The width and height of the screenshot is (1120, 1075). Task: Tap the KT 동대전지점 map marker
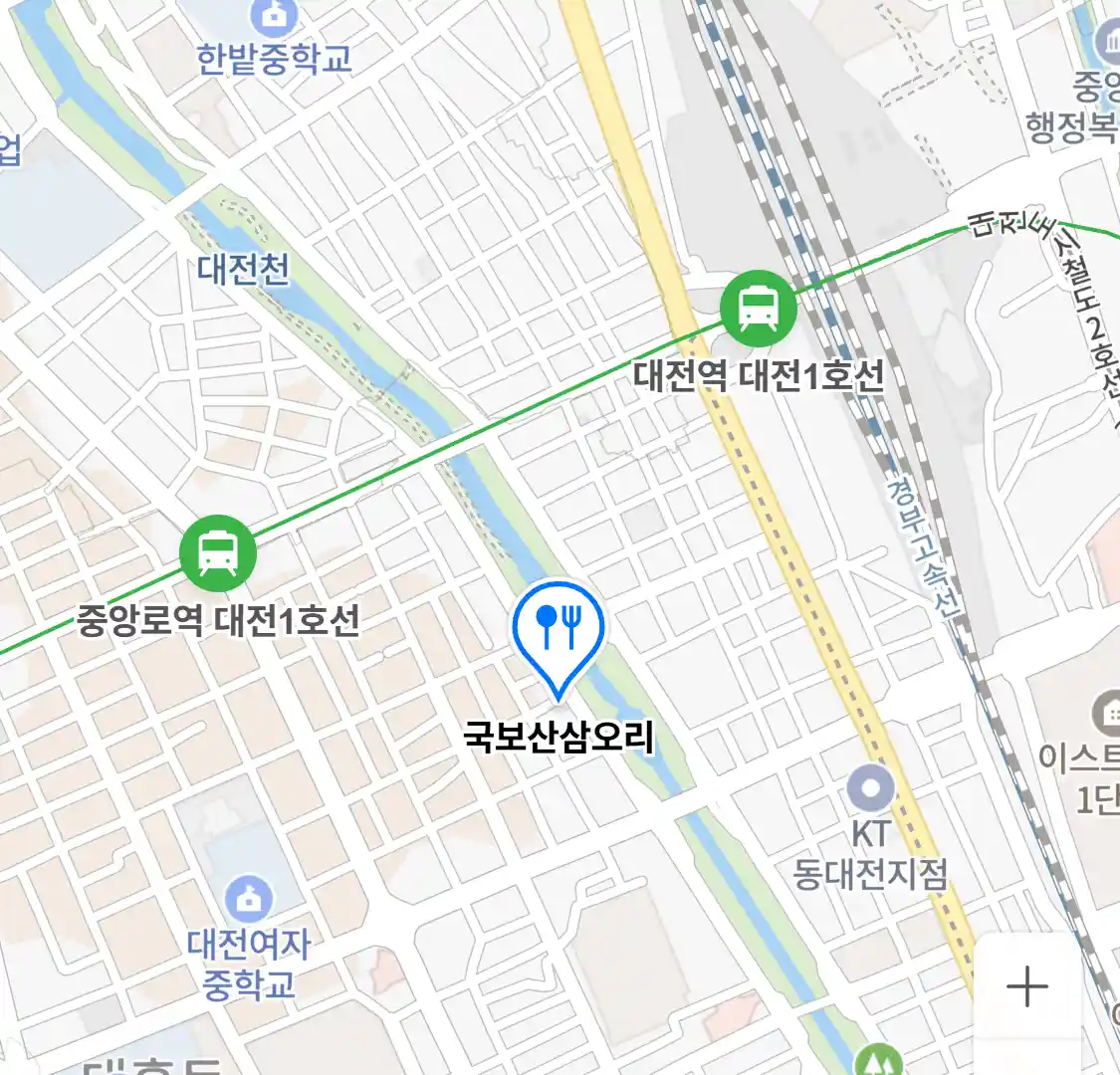(x=872, y=790)
